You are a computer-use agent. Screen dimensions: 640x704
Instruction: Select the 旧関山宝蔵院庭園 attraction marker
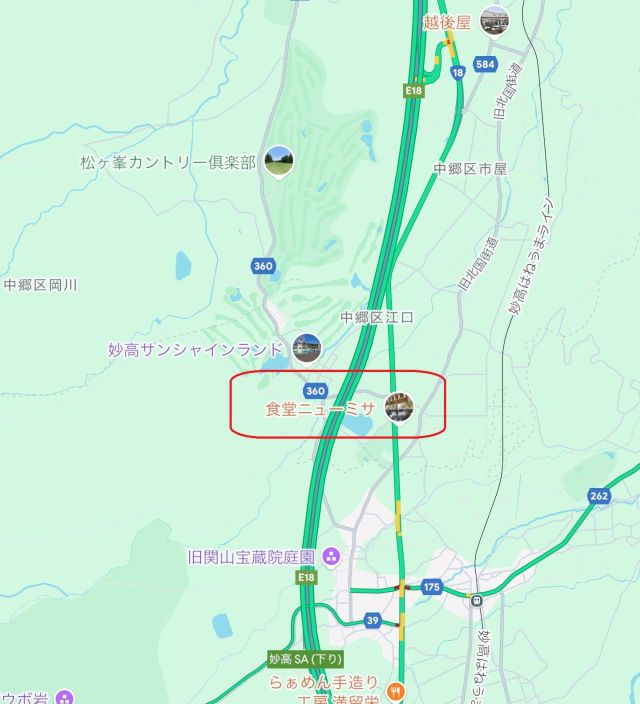point(332,556)
